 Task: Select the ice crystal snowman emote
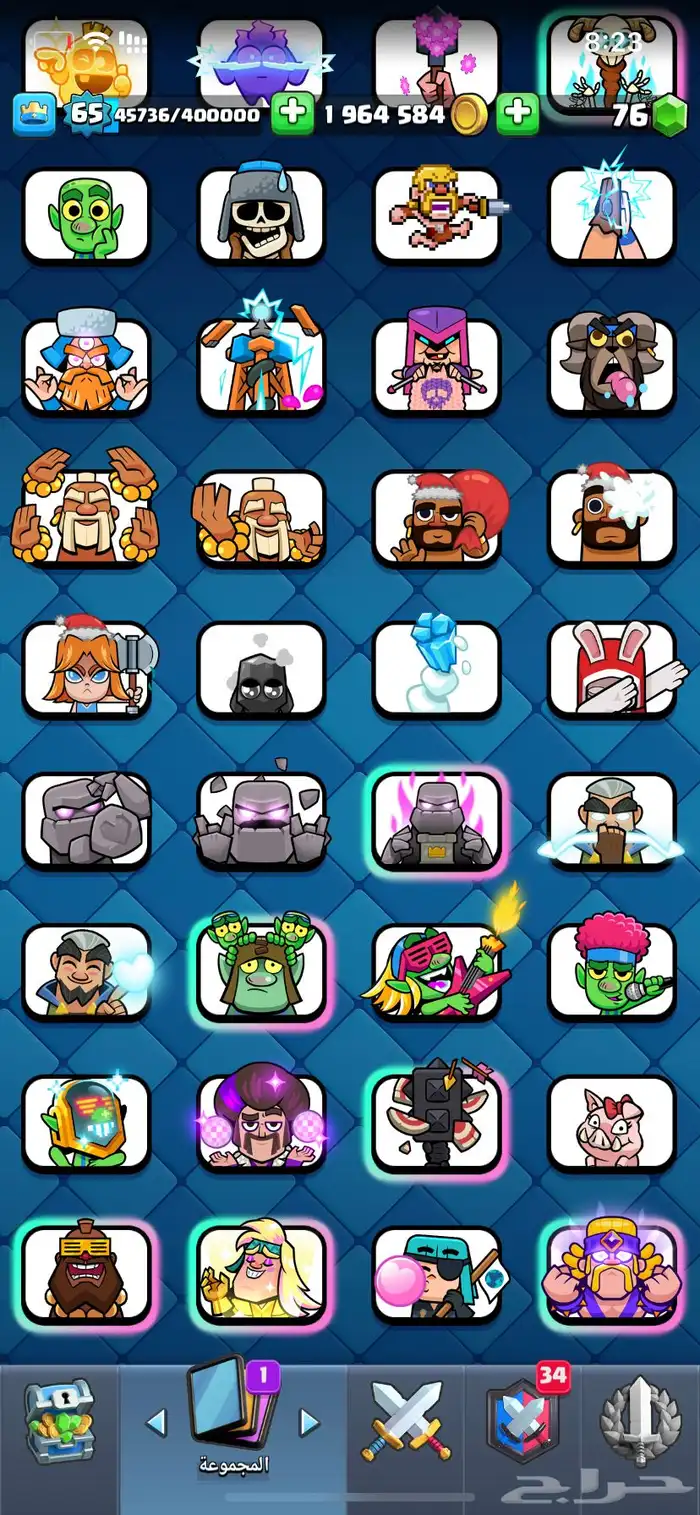coord(437,668)
